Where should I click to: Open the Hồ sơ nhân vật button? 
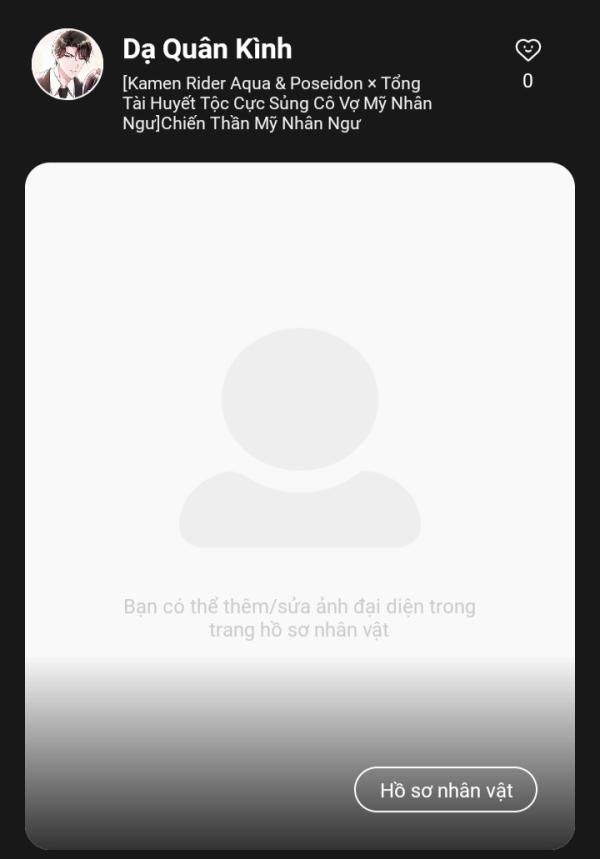click(x=446, y=790)
